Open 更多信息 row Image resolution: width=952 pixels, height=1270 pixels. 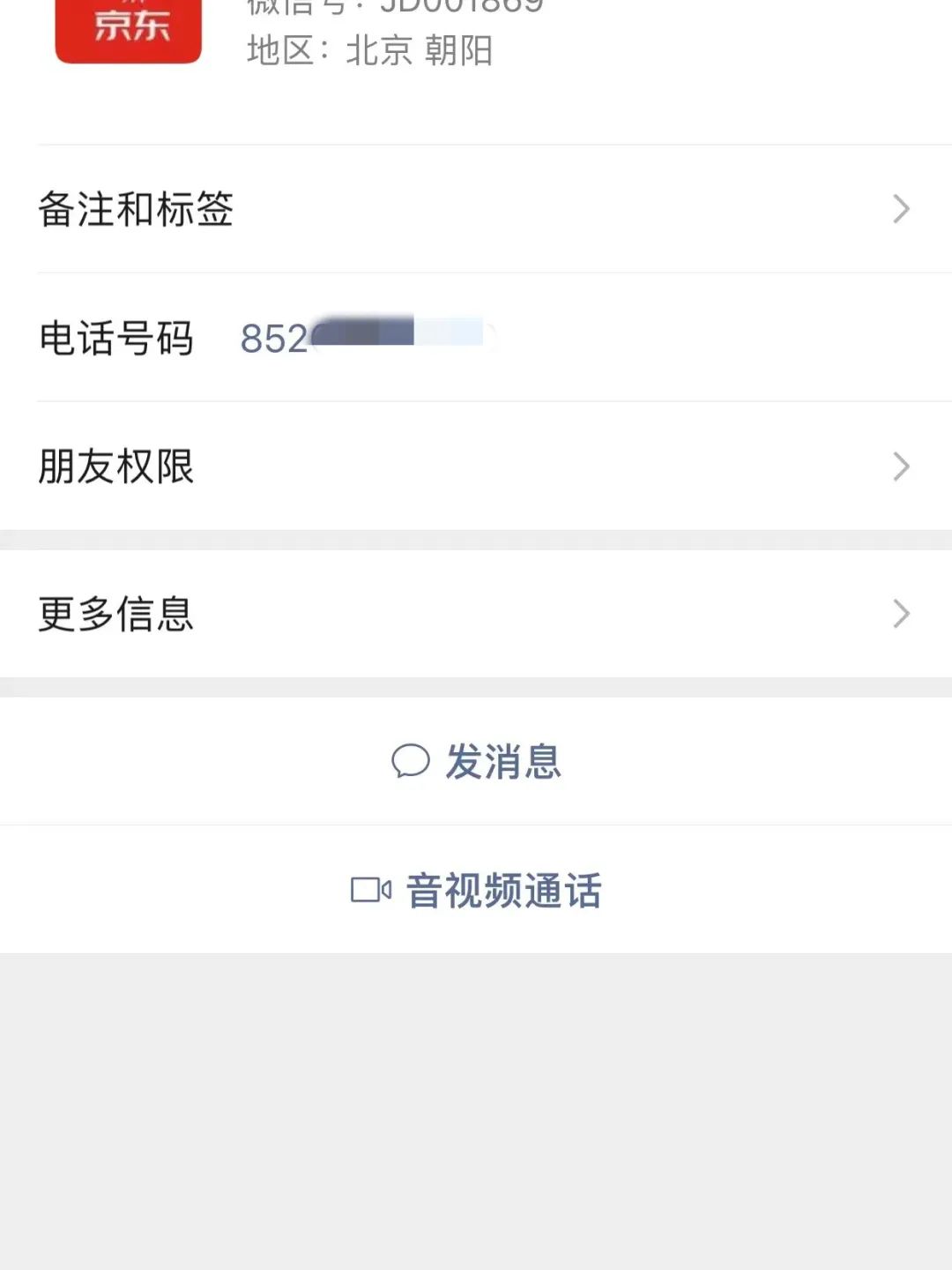476,614
